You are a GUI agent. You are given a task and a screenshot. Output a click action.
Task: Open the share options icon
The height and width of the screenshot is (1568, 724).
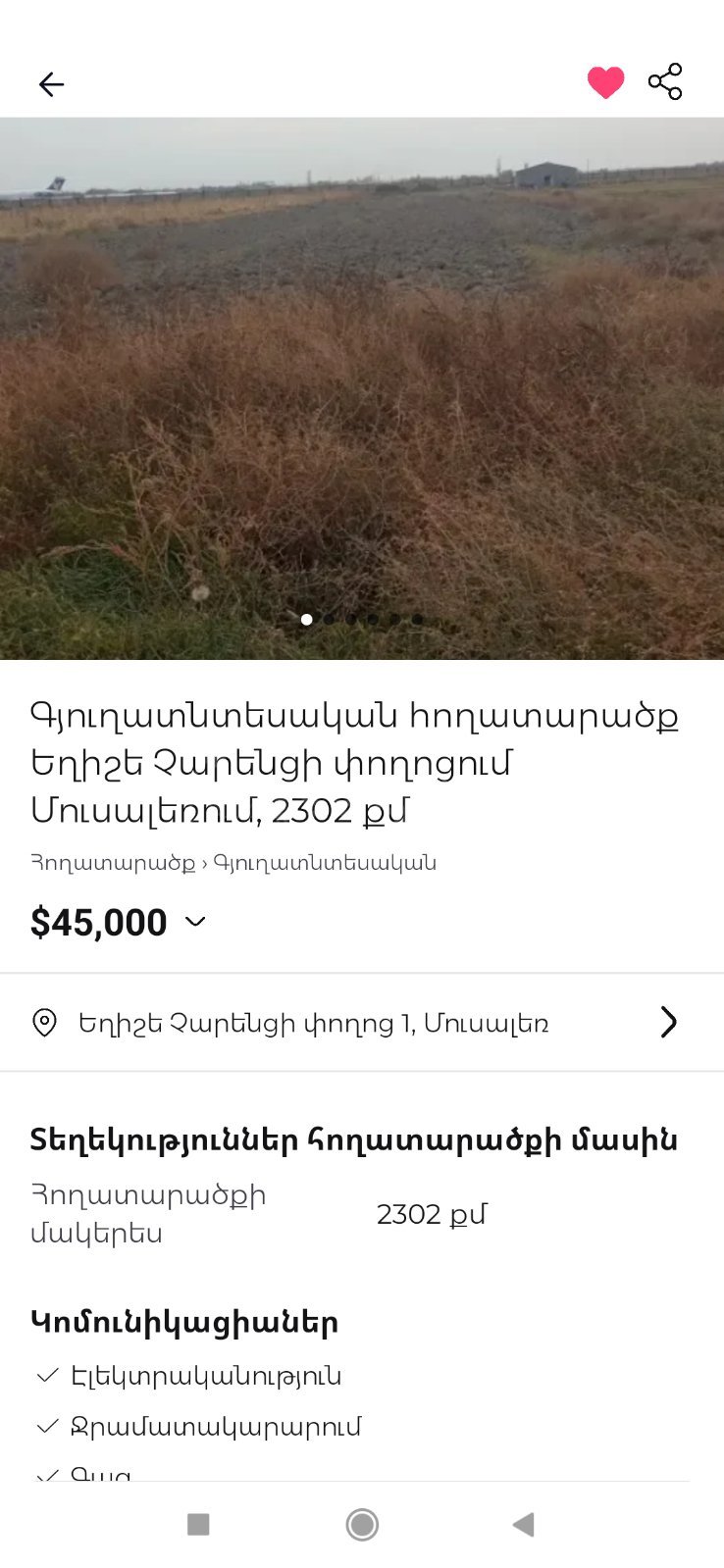point(665,81)
